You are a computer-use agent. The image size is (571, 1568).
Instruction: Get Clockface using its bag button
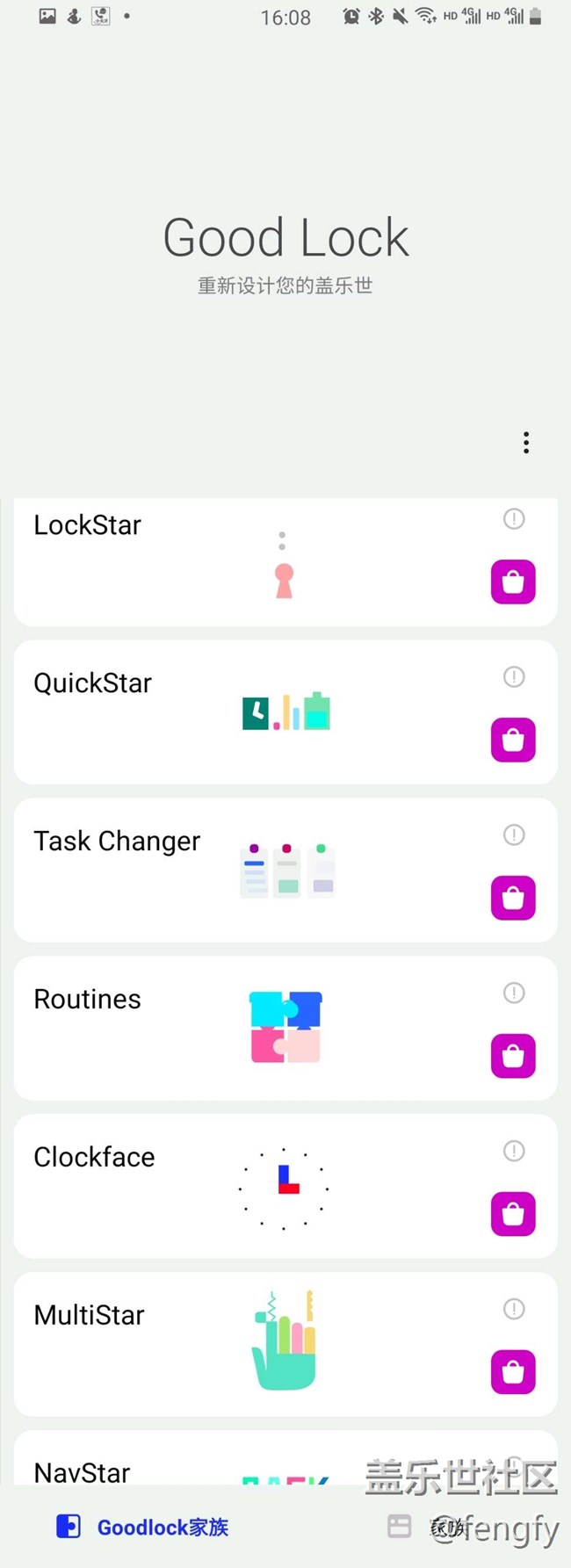(x=513, y=1214)
